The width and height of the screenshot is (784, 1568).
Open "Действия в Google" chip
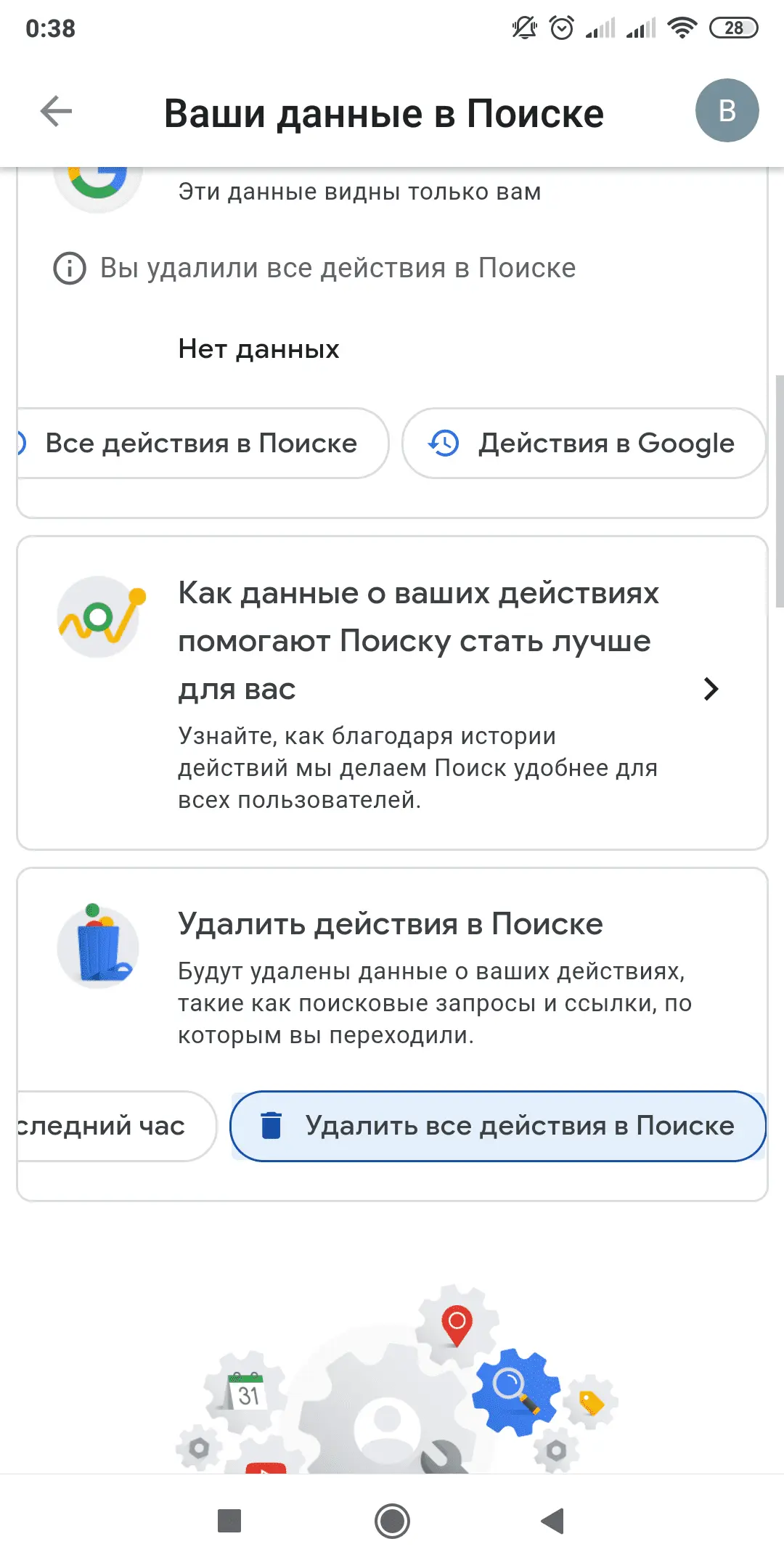[584, 444]
